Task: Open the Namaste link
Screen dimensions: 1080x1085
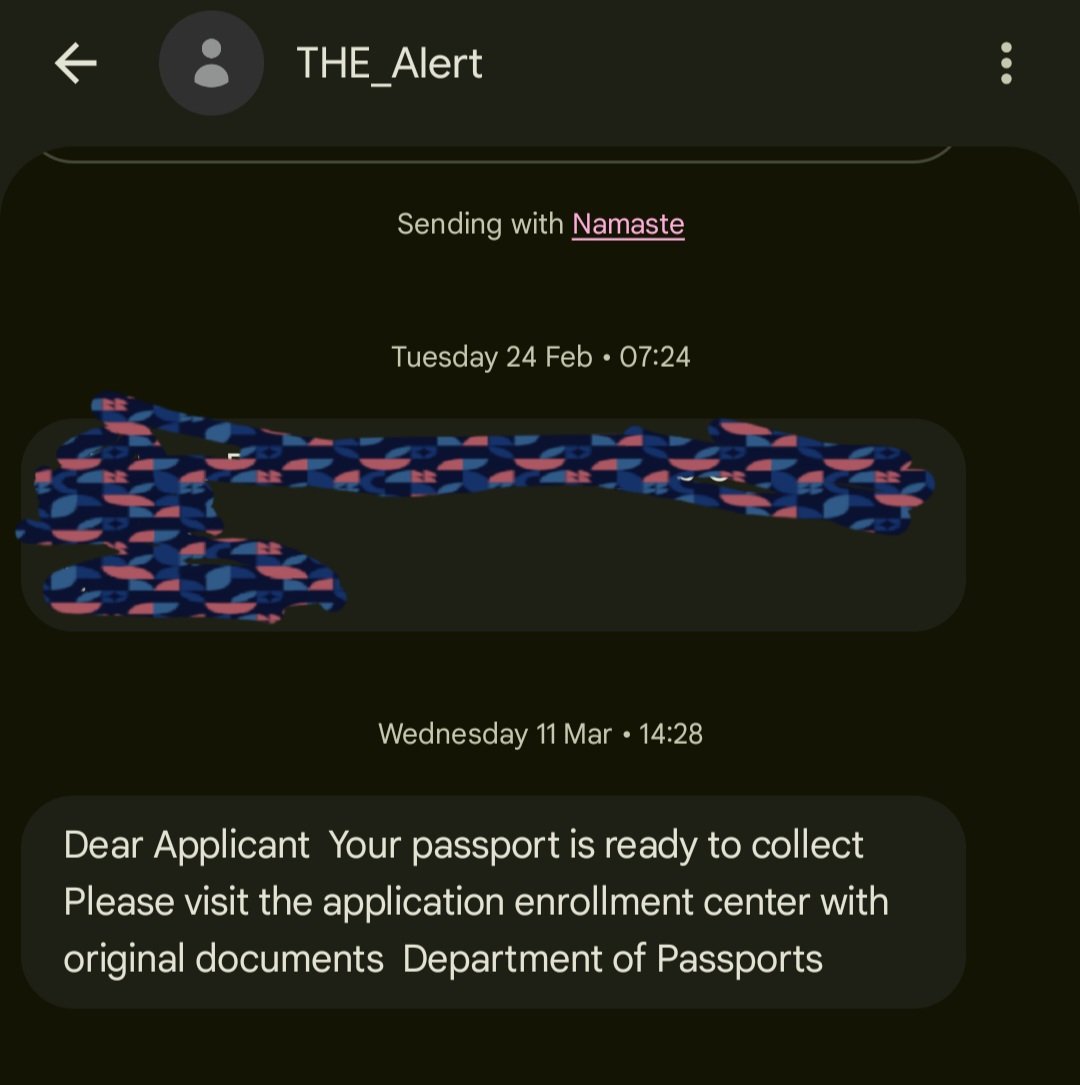Action: [x=628, y=224]
